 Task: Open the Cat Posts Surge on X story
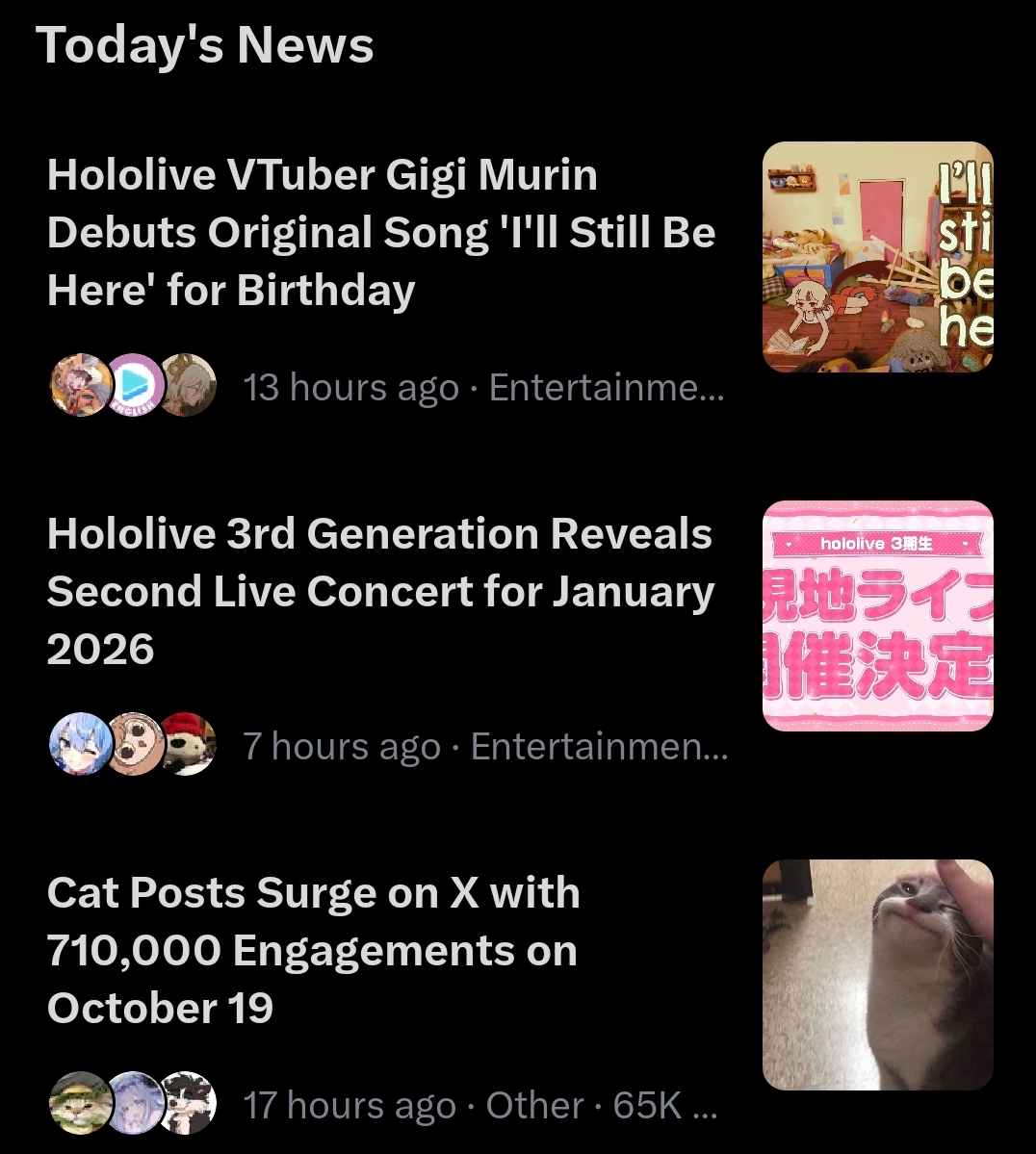coord(313,950)
